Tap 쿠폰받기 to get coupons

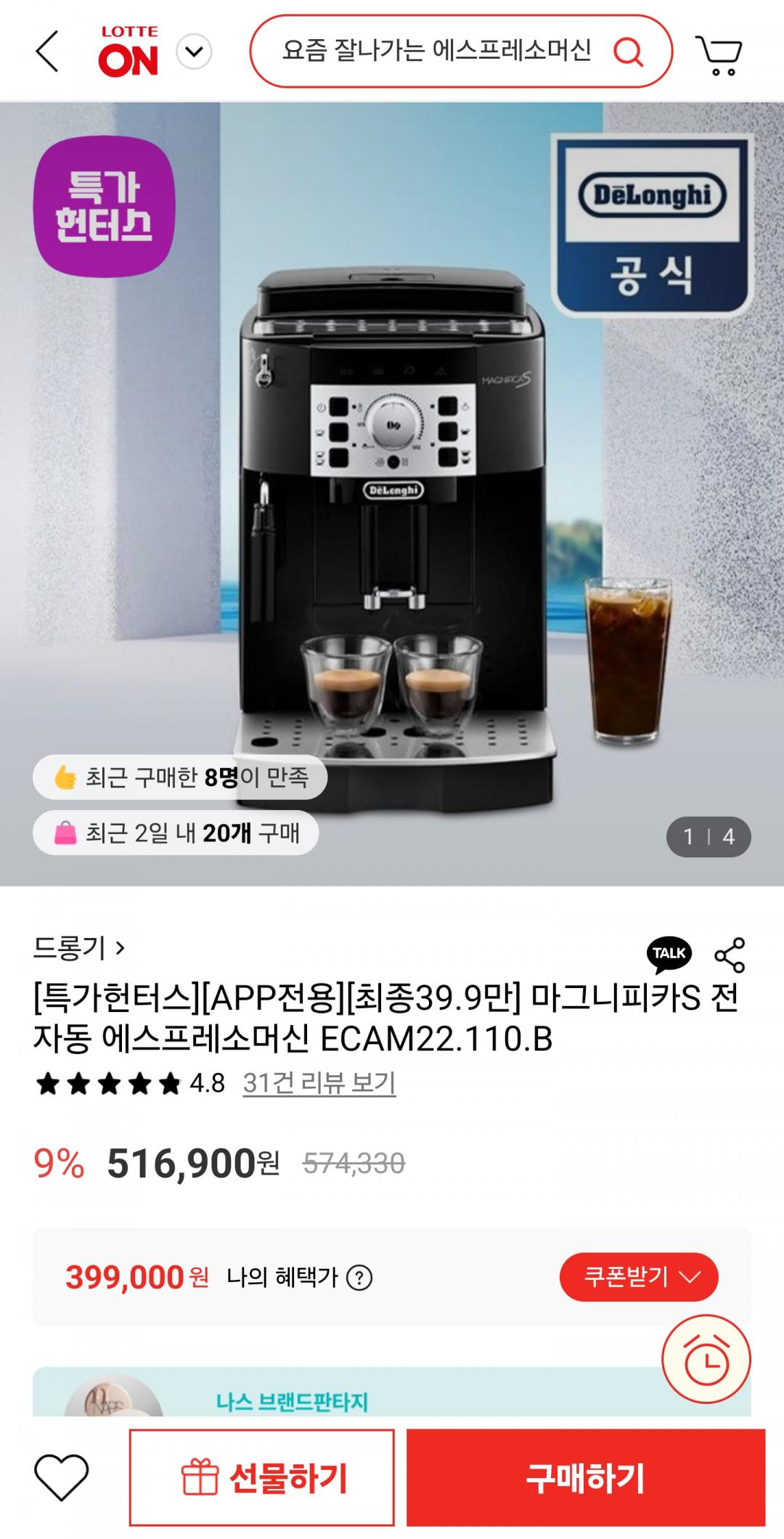tap(639, 1276)
